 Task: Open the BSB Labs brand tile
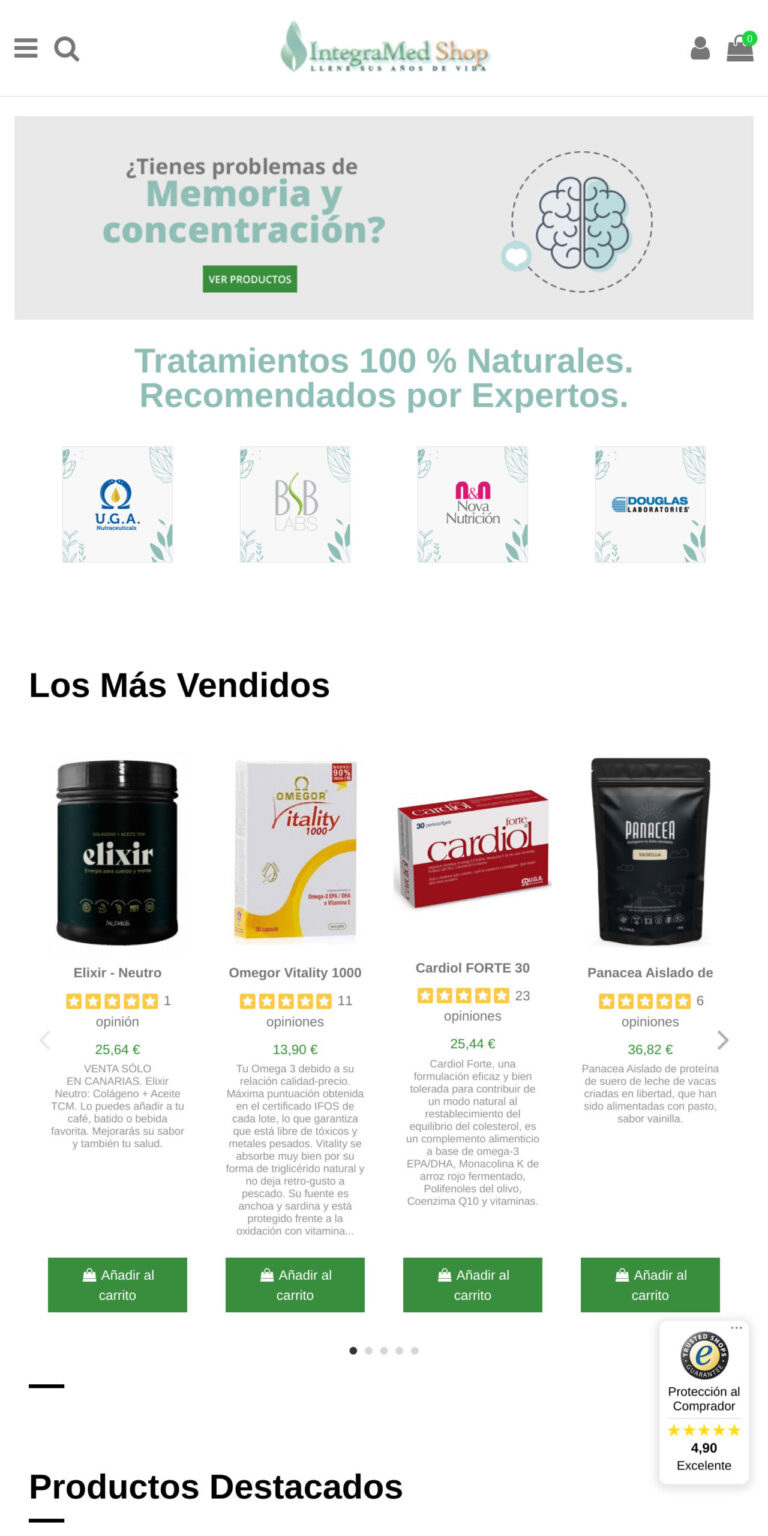(x=295, y=504)
